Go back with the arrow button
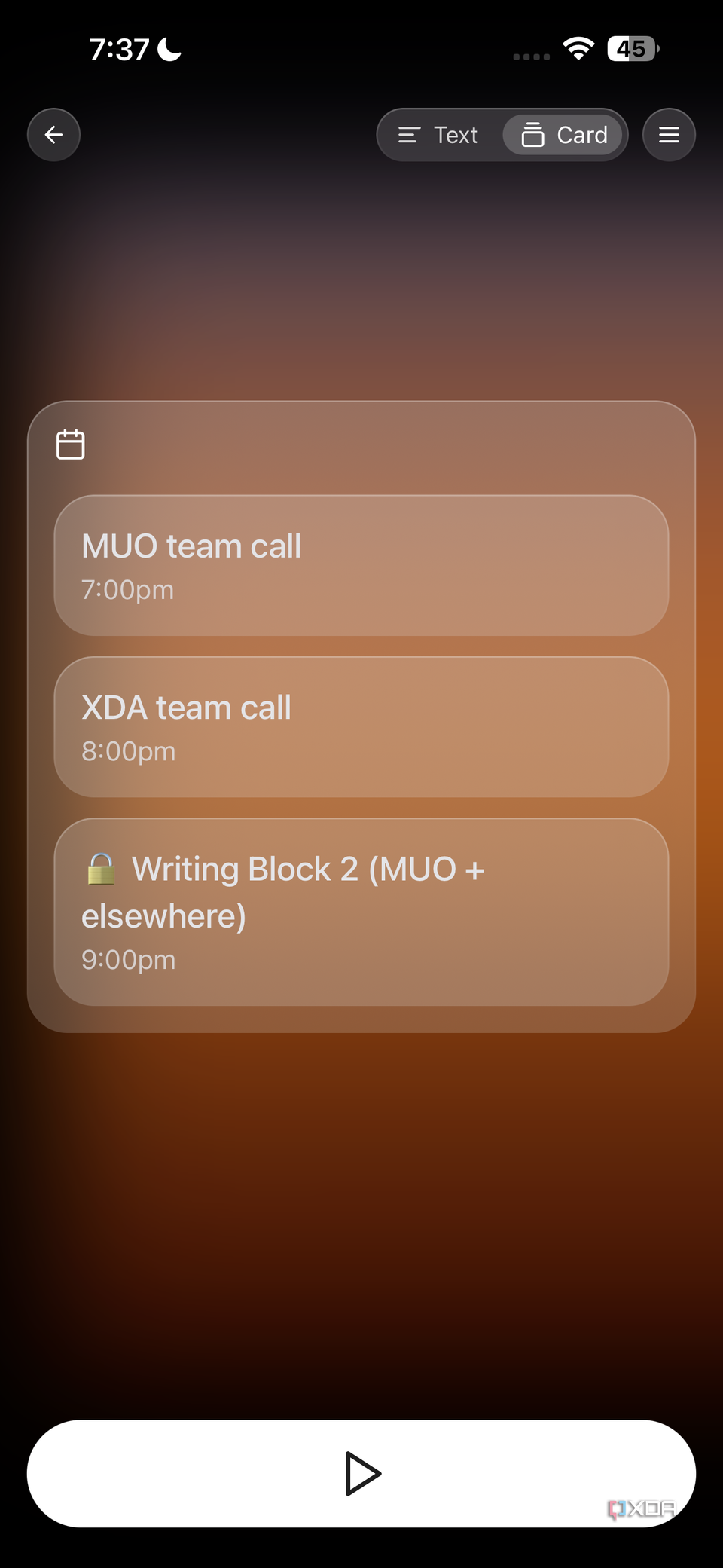 (x=53, y=135)
